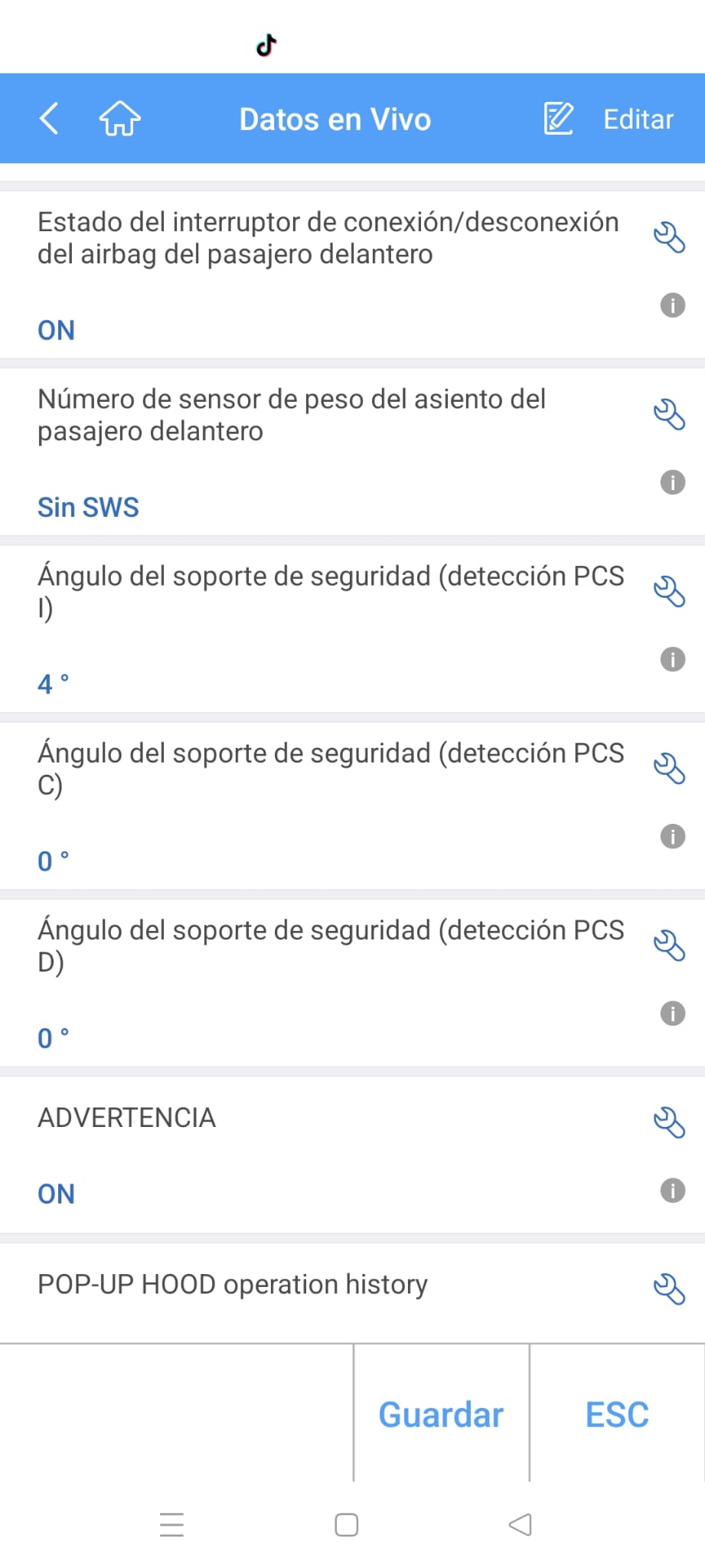Show info for seat weight sensor number
Screen dimensions: 705x1568
pos(672,482)
